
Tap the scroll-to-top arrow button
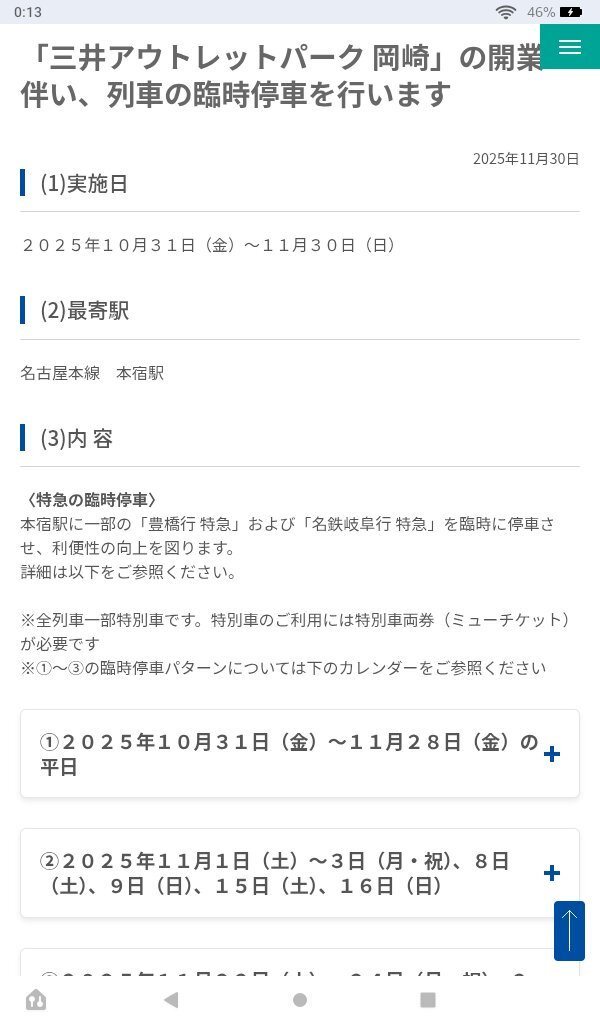[x=569, y=930]
